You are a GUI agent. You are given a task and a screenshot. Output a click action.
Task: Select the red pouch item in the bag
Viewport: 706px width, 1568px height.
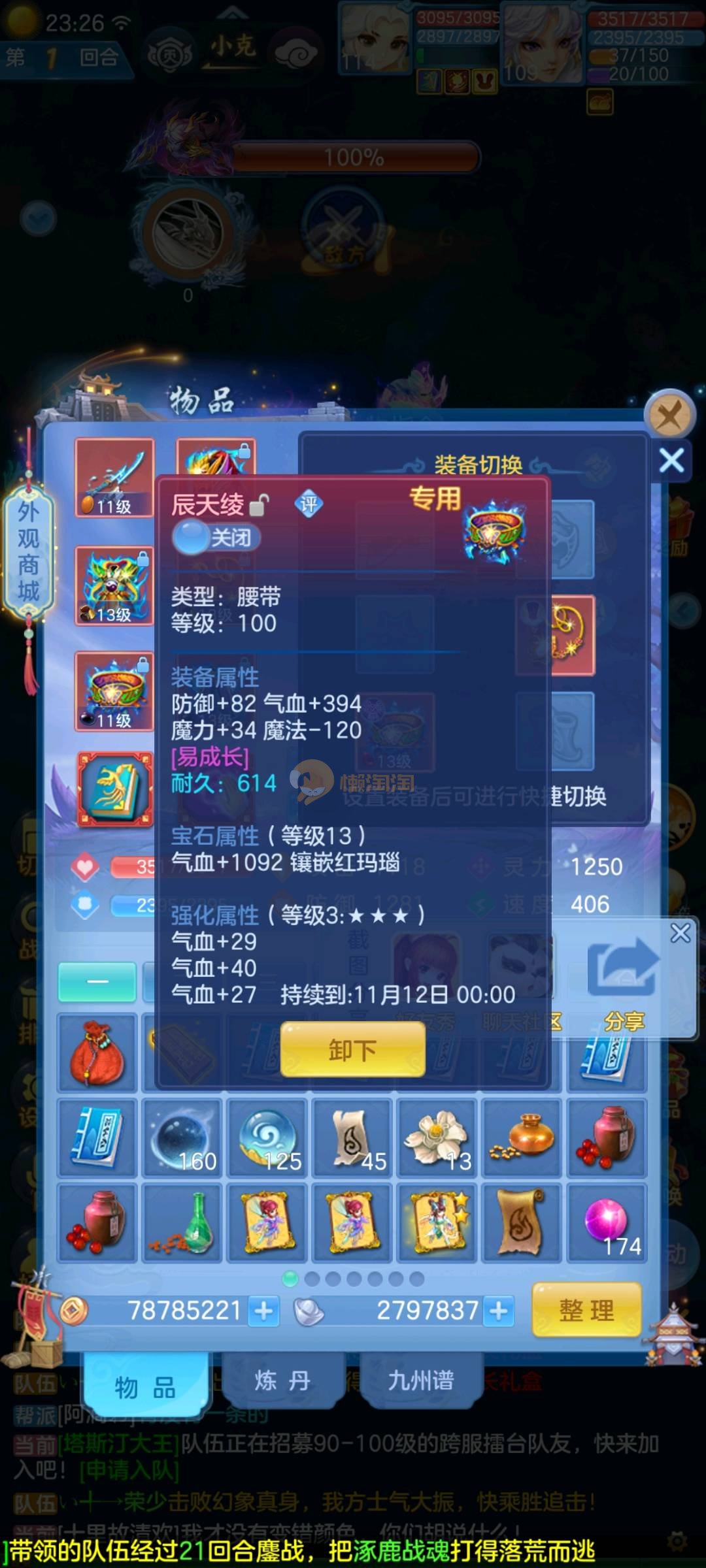(97, 1053)
